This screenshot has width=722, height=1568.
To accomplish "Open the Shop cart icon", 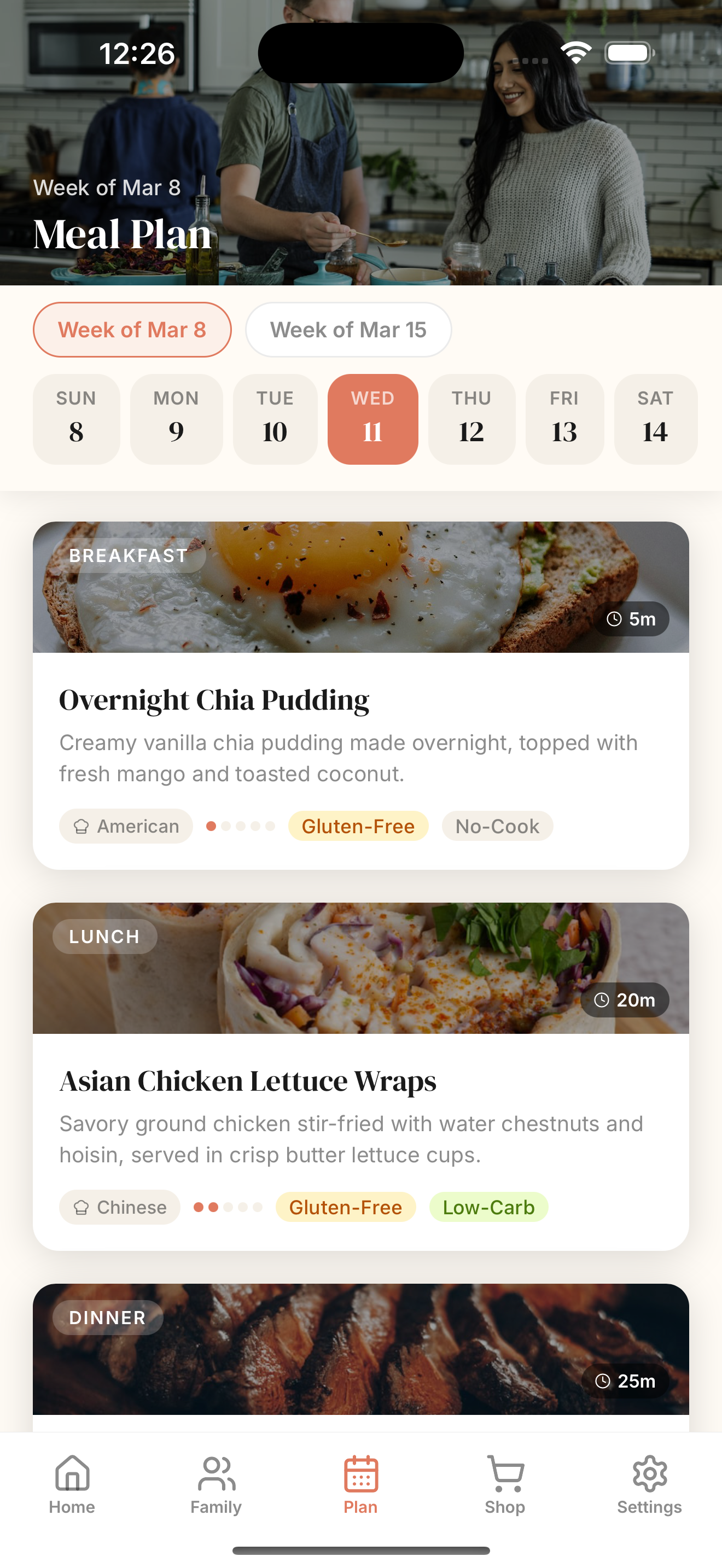I will (x=505, y=1485).
